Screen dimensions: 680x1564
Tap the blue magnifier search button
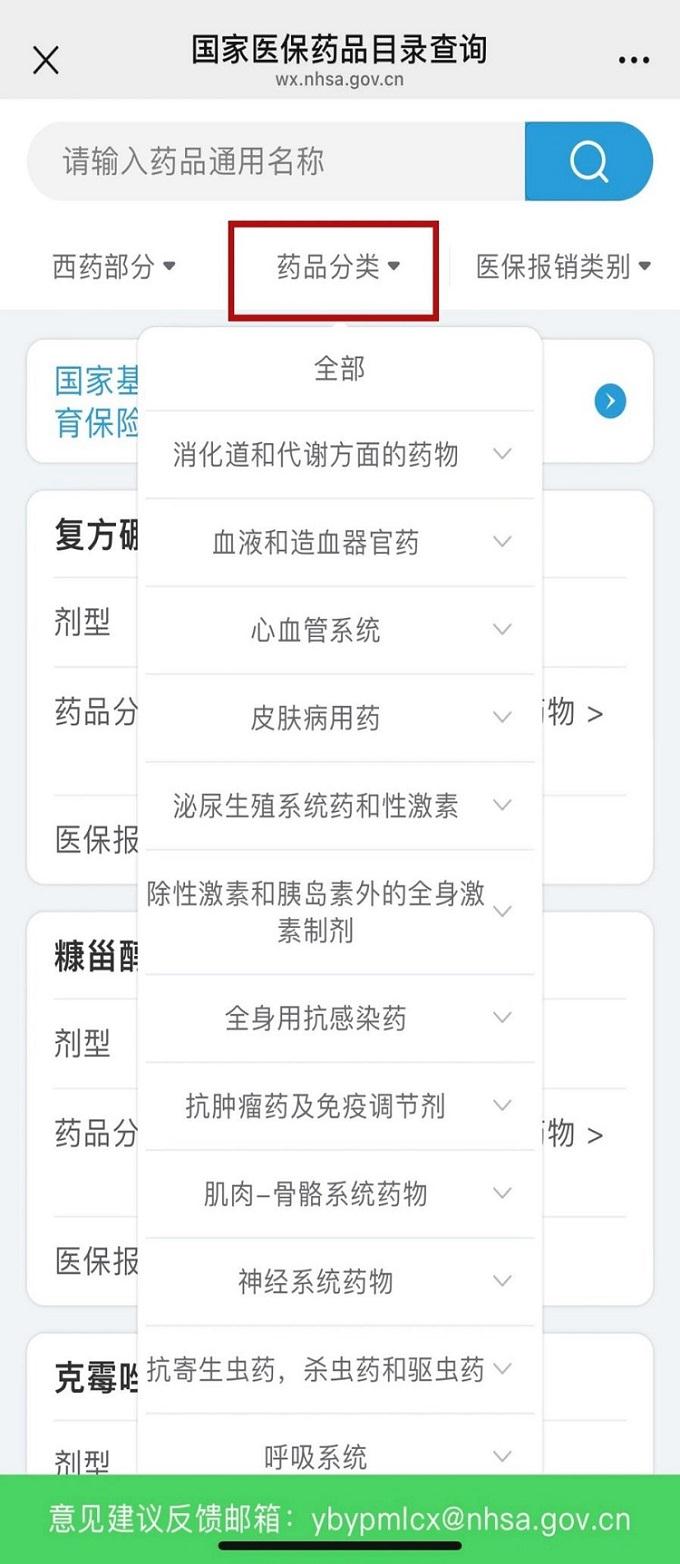[588, 161]
